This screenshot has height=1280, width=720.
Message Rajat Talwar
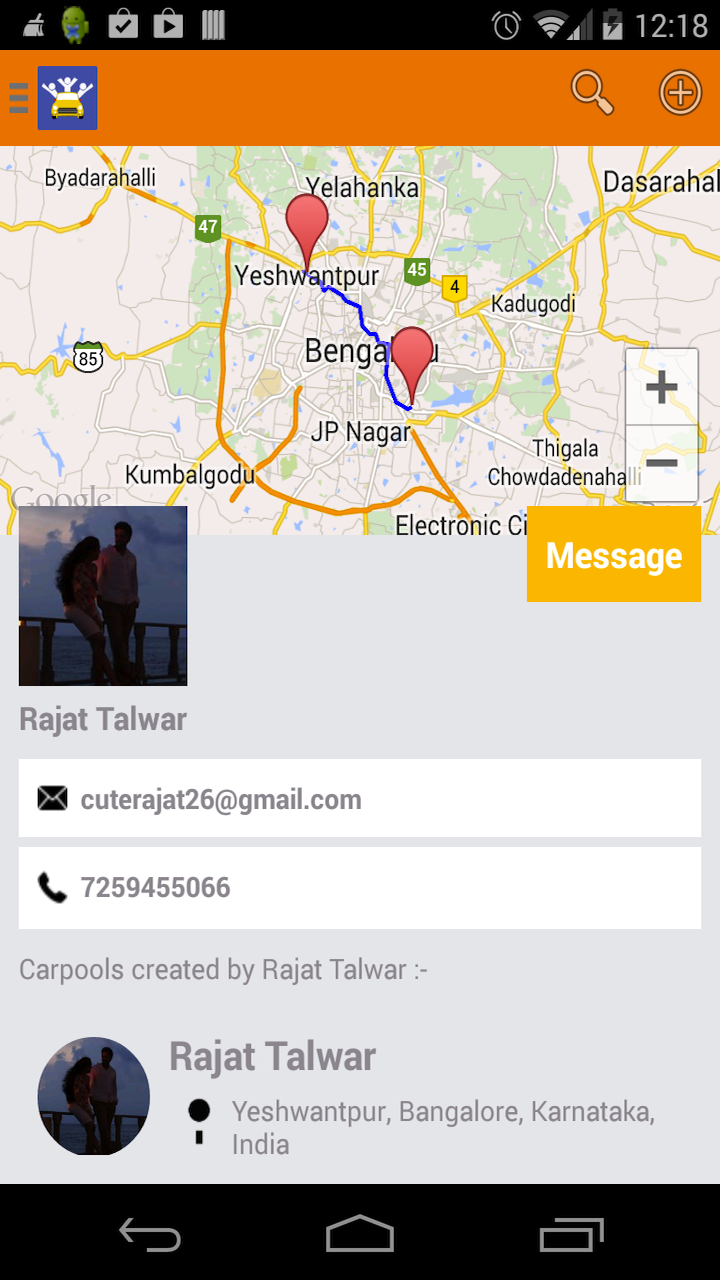pyautogui.click(x=613, y=555)
